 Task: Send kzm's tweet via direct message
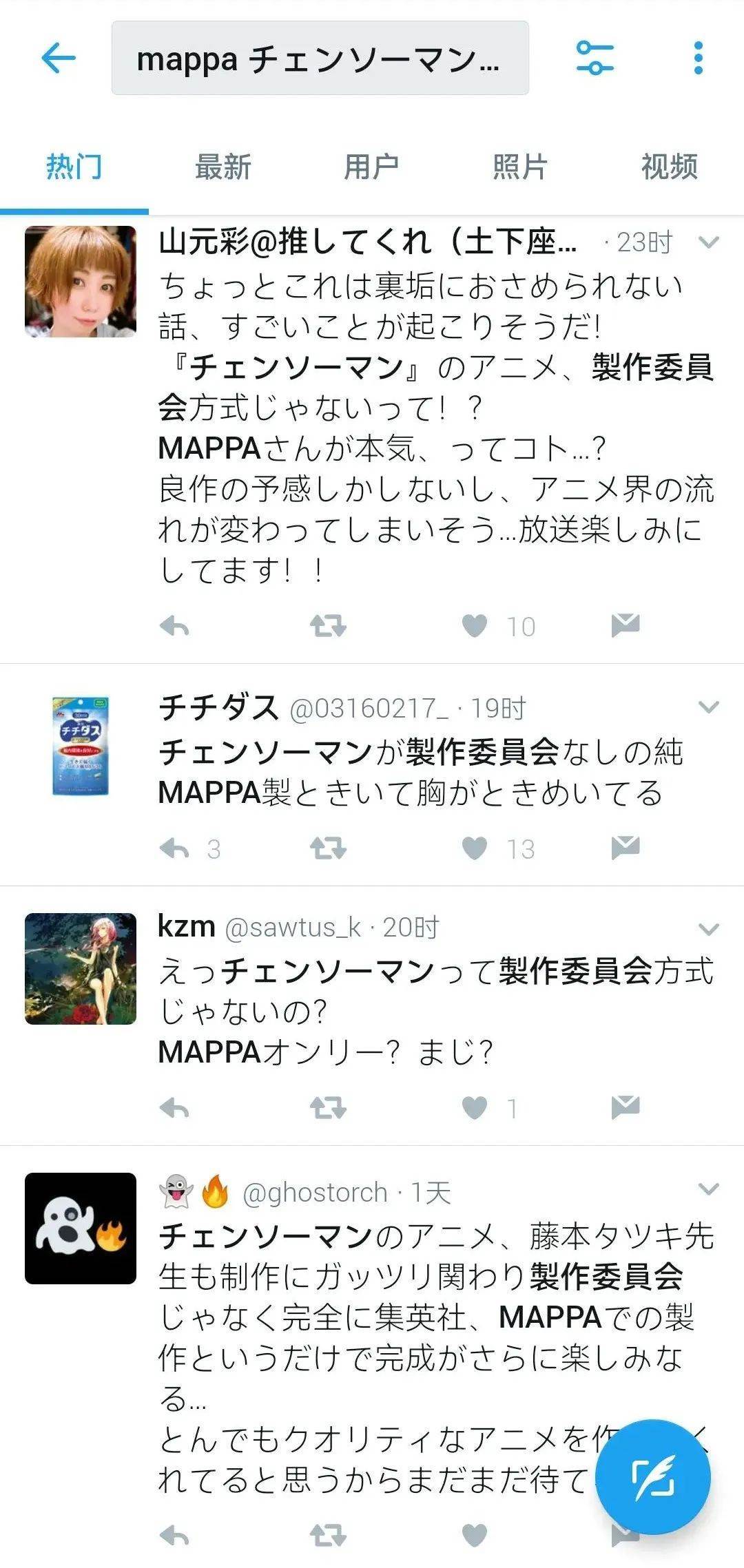coord(625,1107)
